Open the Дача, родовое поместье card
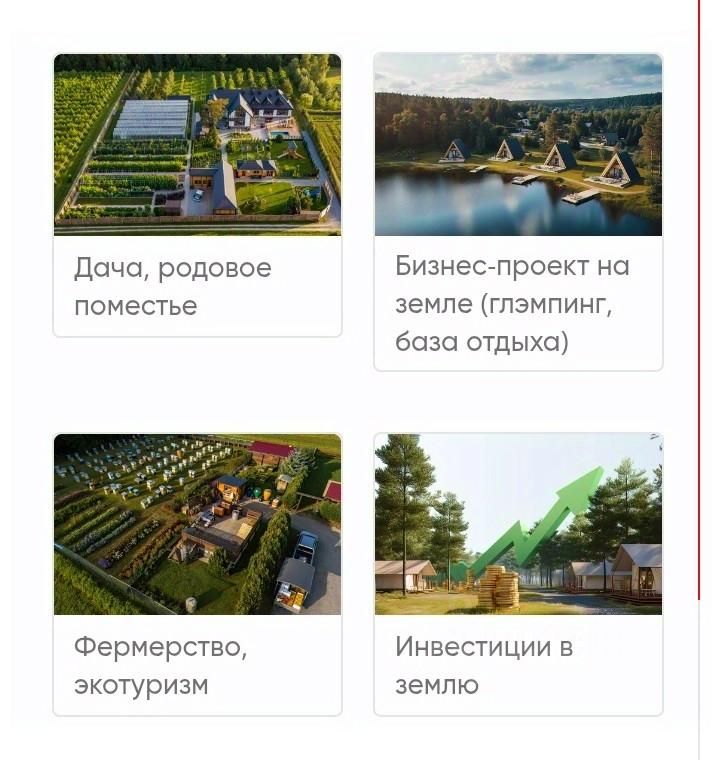Image resolution: width=720 pixels, height=760 pixels. [x=197, y=195]
